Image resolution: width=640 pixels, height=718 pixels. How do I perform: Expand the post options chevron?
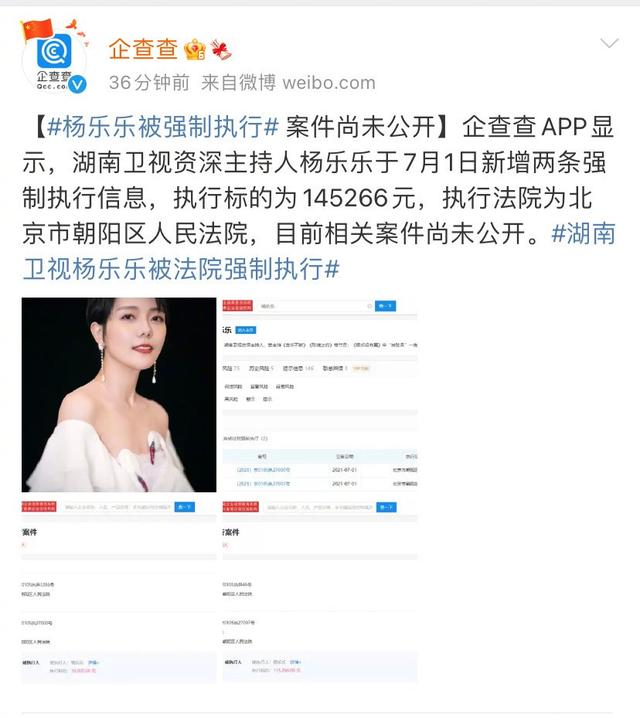(x=607, y=44)
